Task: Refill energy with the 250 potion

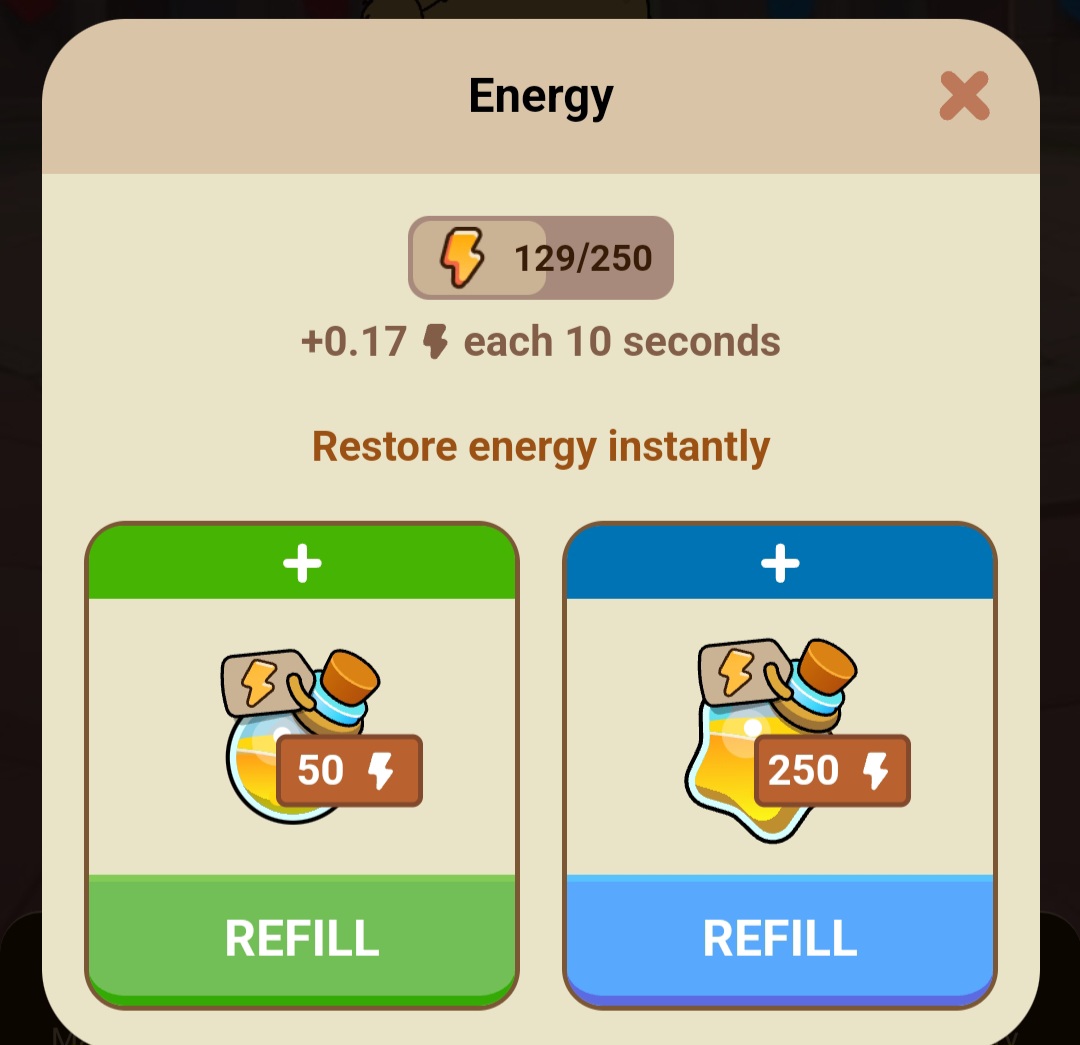Action: click(x=780, y=938)
